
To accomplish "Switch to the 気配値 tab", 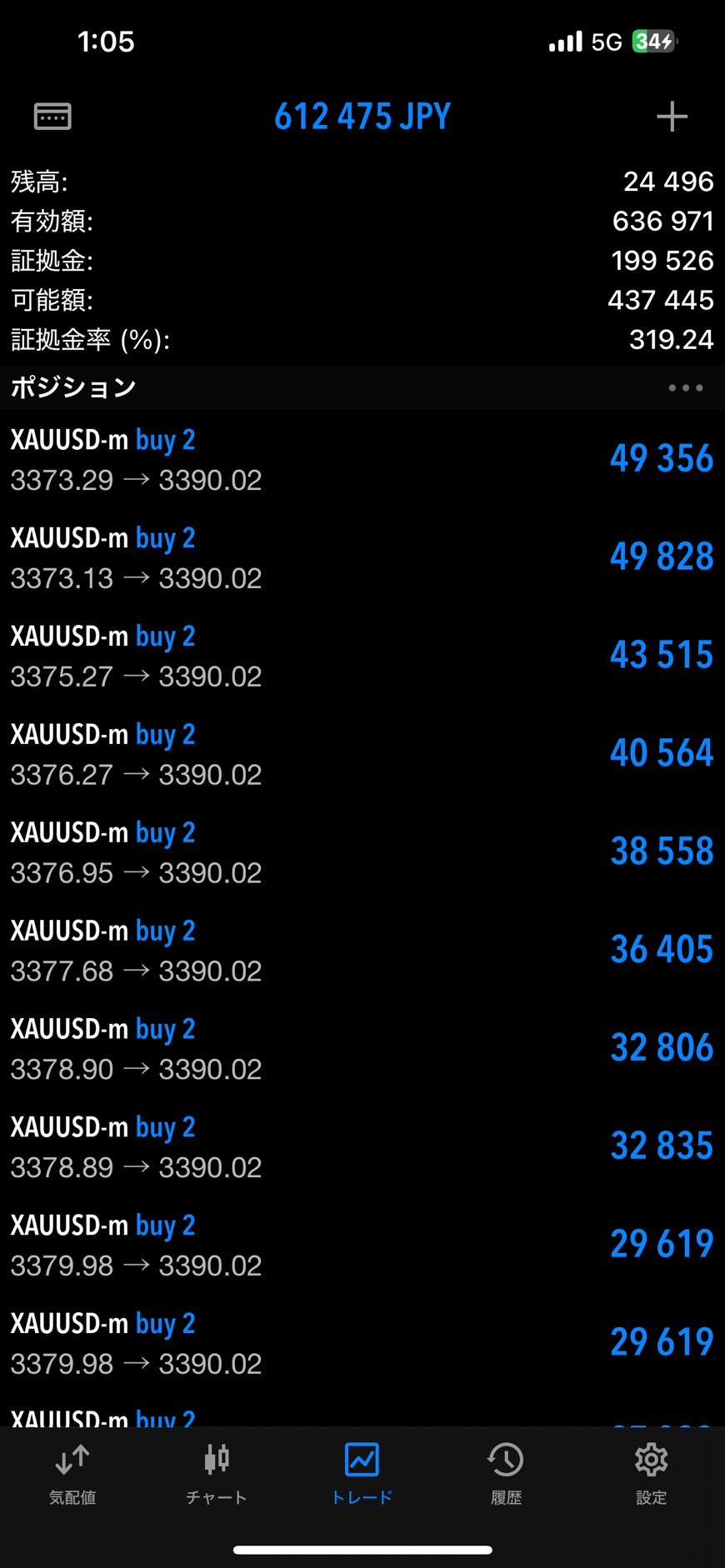I will (x=72, y=1473).
